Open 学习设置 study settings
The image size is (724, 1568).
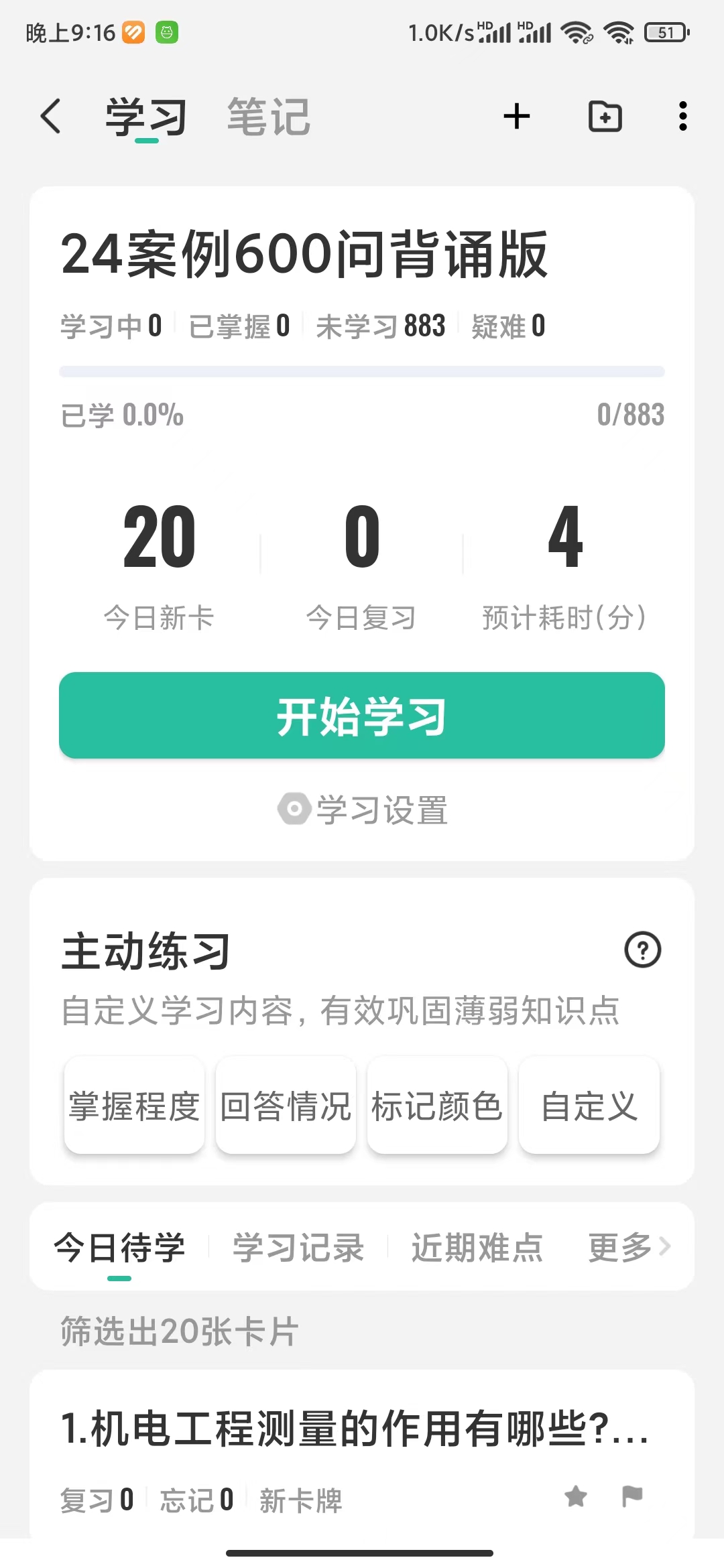(362, 809)
